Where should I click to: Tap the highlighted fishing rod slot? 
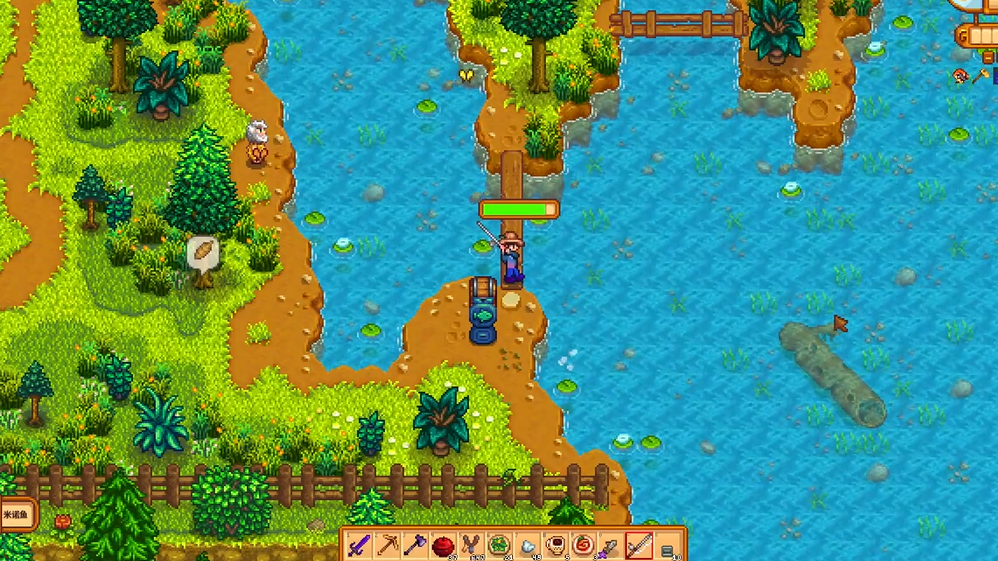pyautogui.click(x=638, y=546)
